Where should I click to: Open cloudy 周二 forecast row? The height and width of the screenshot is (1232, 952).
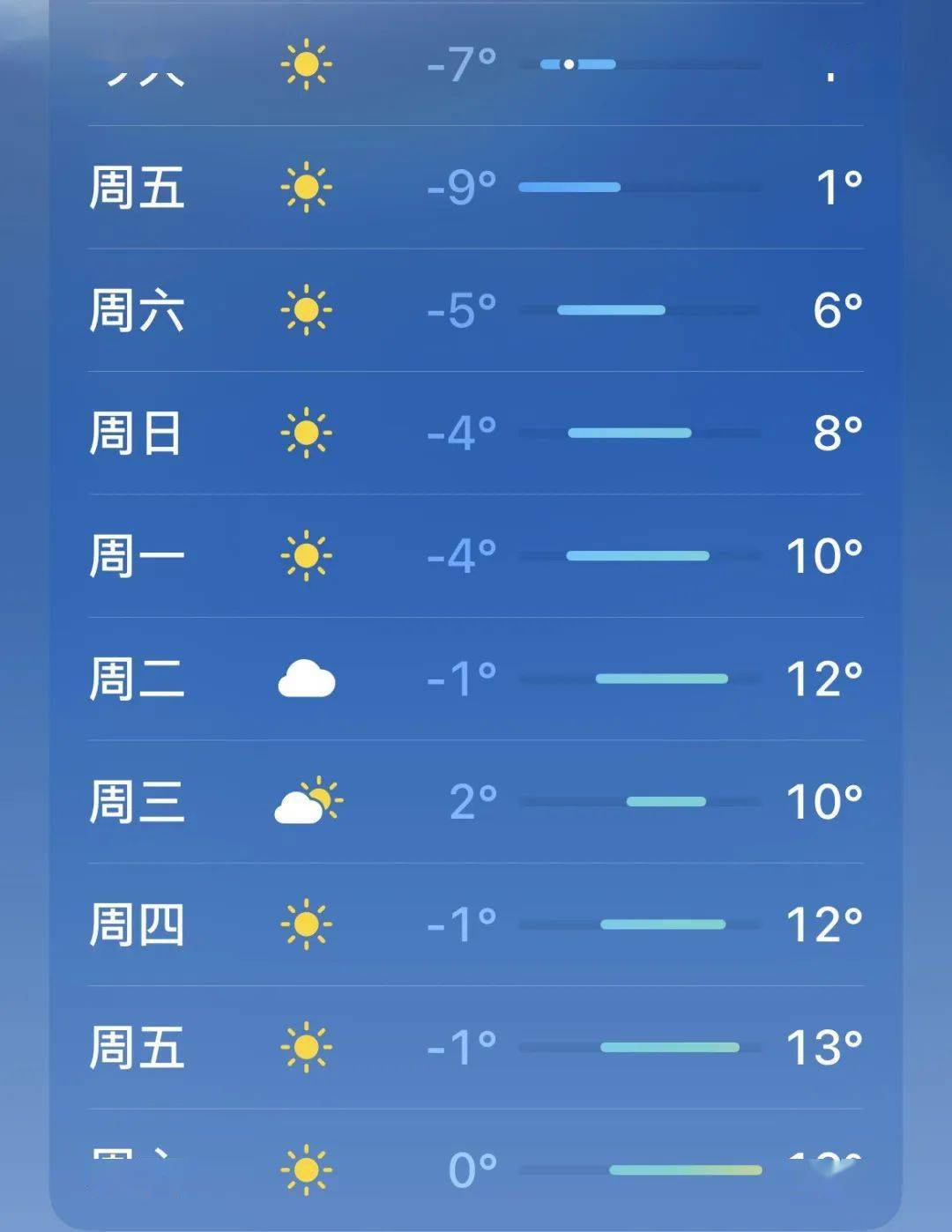[476, 679]
